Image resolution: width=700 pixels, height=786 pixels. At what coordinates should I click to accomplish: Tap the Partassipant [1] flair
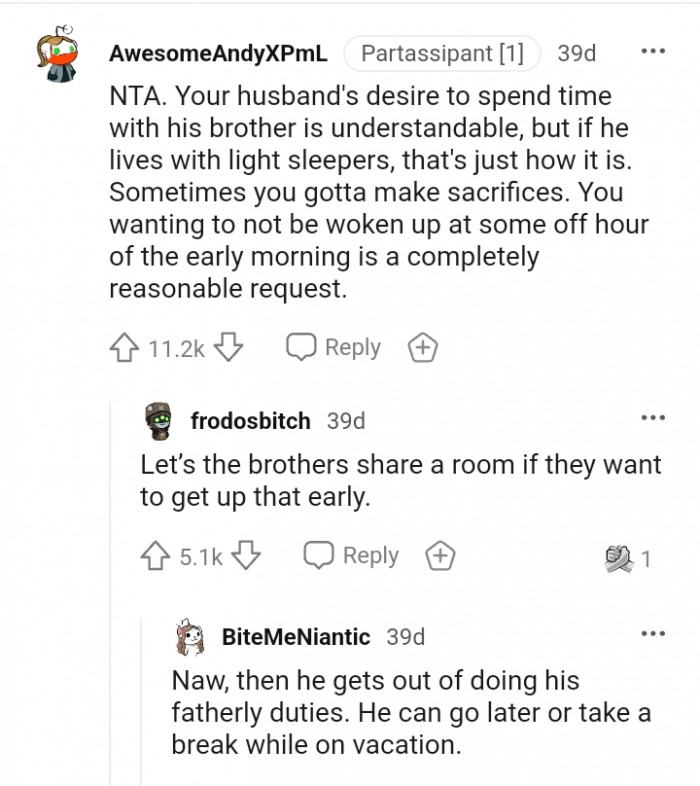pyautogui.click(x=441, y=53)
